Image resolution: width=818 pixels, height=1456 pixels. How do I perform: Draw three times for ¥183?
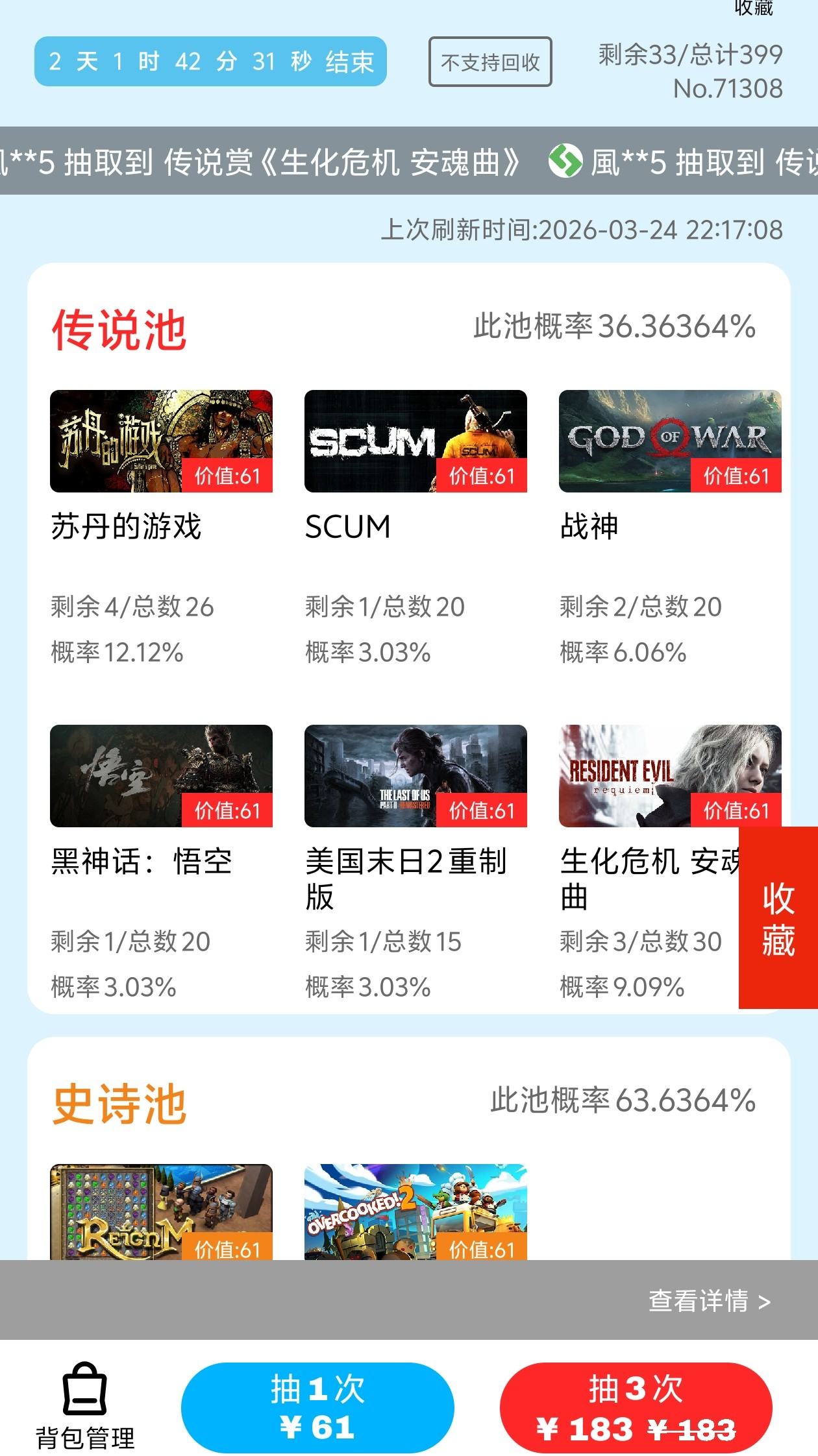[636, 1407]
